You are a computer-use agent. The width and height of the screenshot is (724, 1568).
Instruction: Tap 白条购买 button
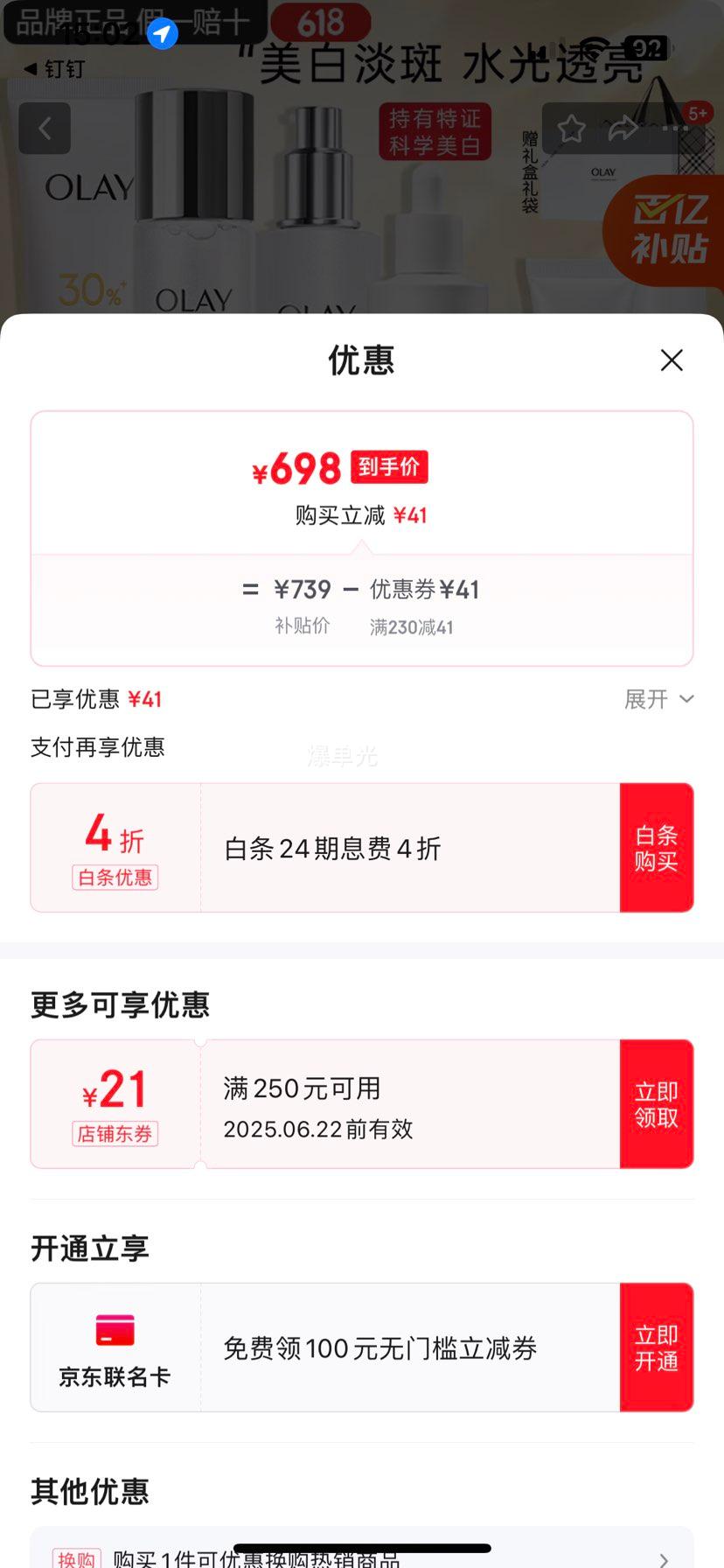click(656, 848)
